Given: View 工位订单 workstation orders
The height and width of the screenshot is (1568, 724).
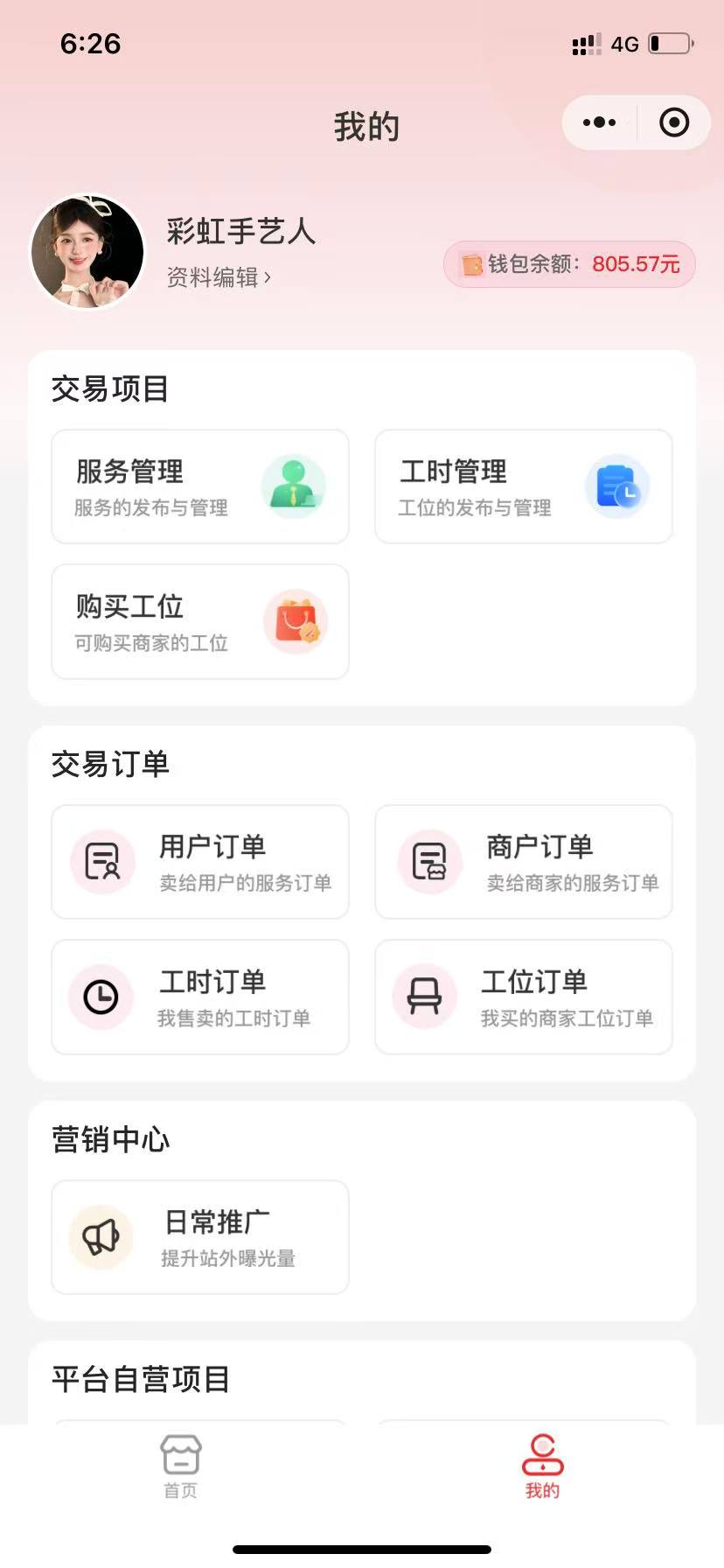Looking at the screenshot, I should point(523,997).
